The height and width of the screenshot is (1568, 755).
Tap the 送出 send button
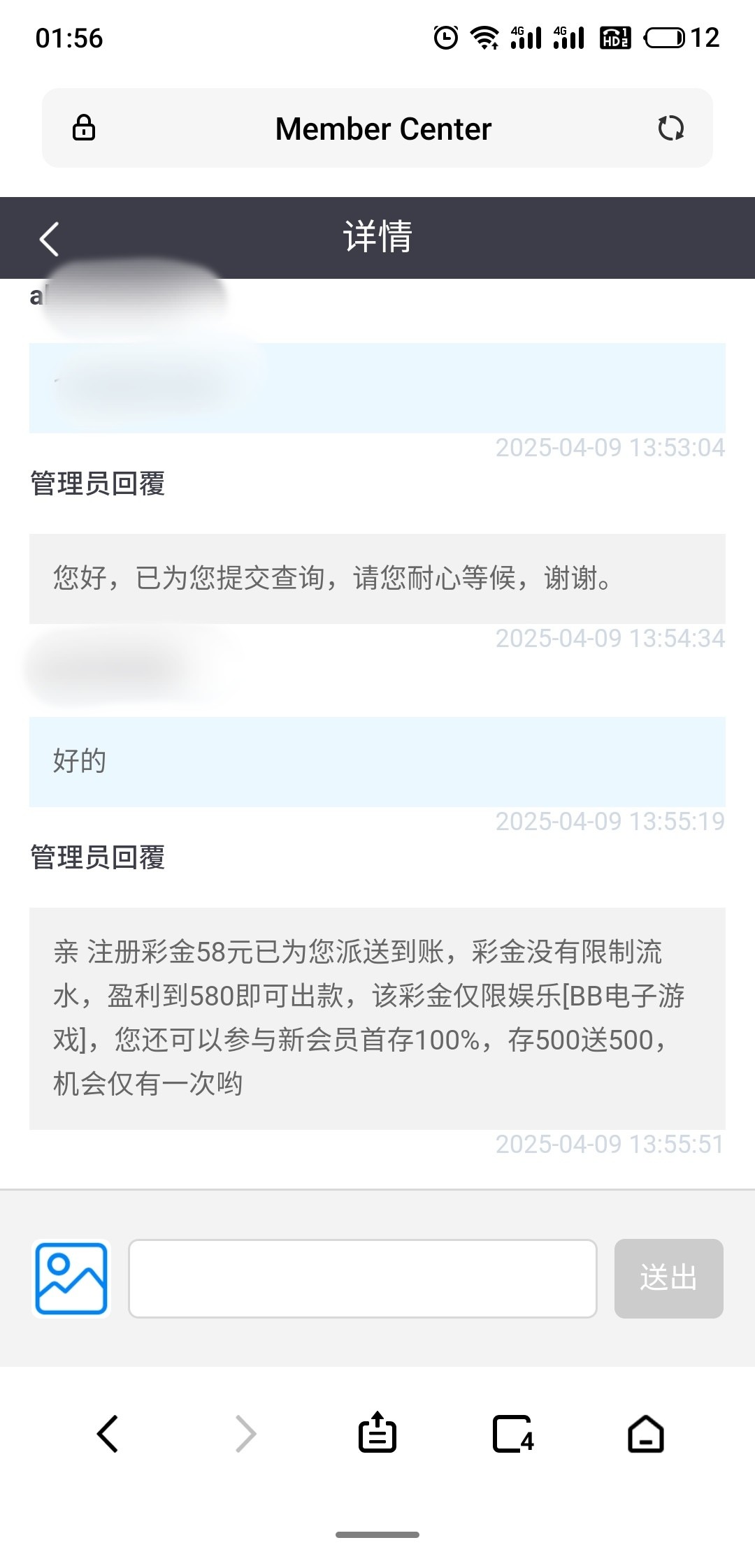[x=668, y=1278]
